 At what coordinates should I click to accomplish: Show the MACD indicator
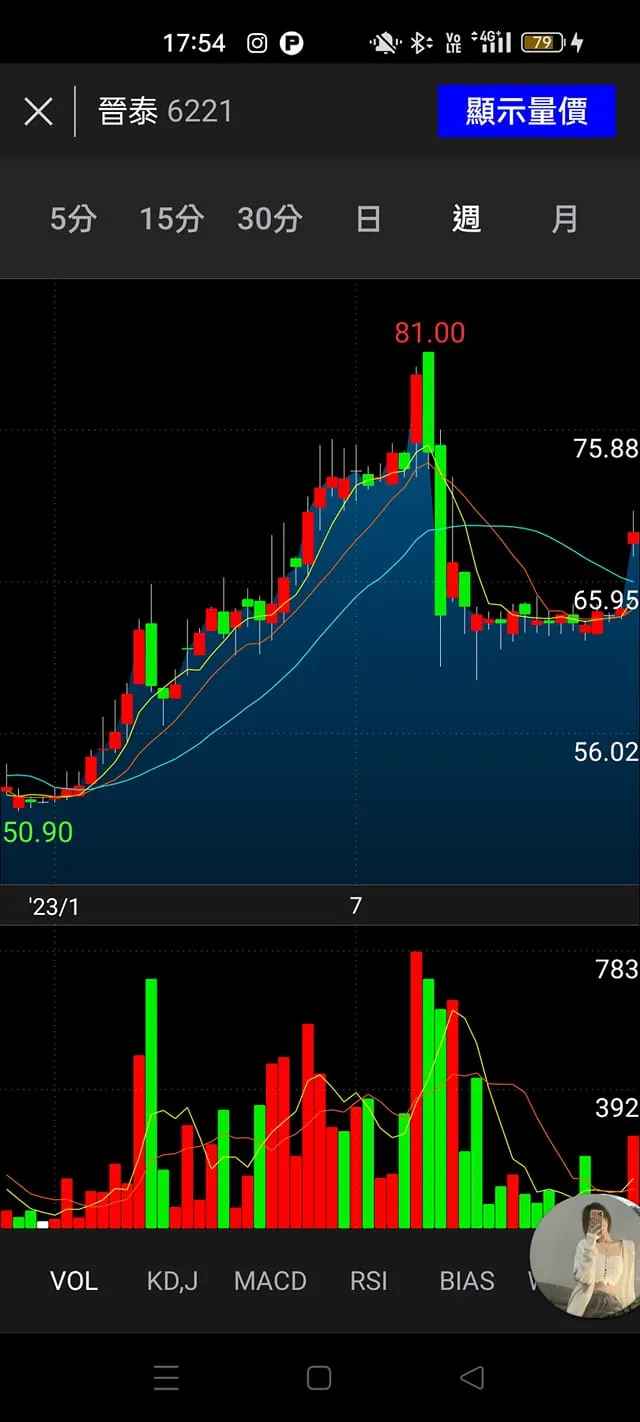point(270,1281)
